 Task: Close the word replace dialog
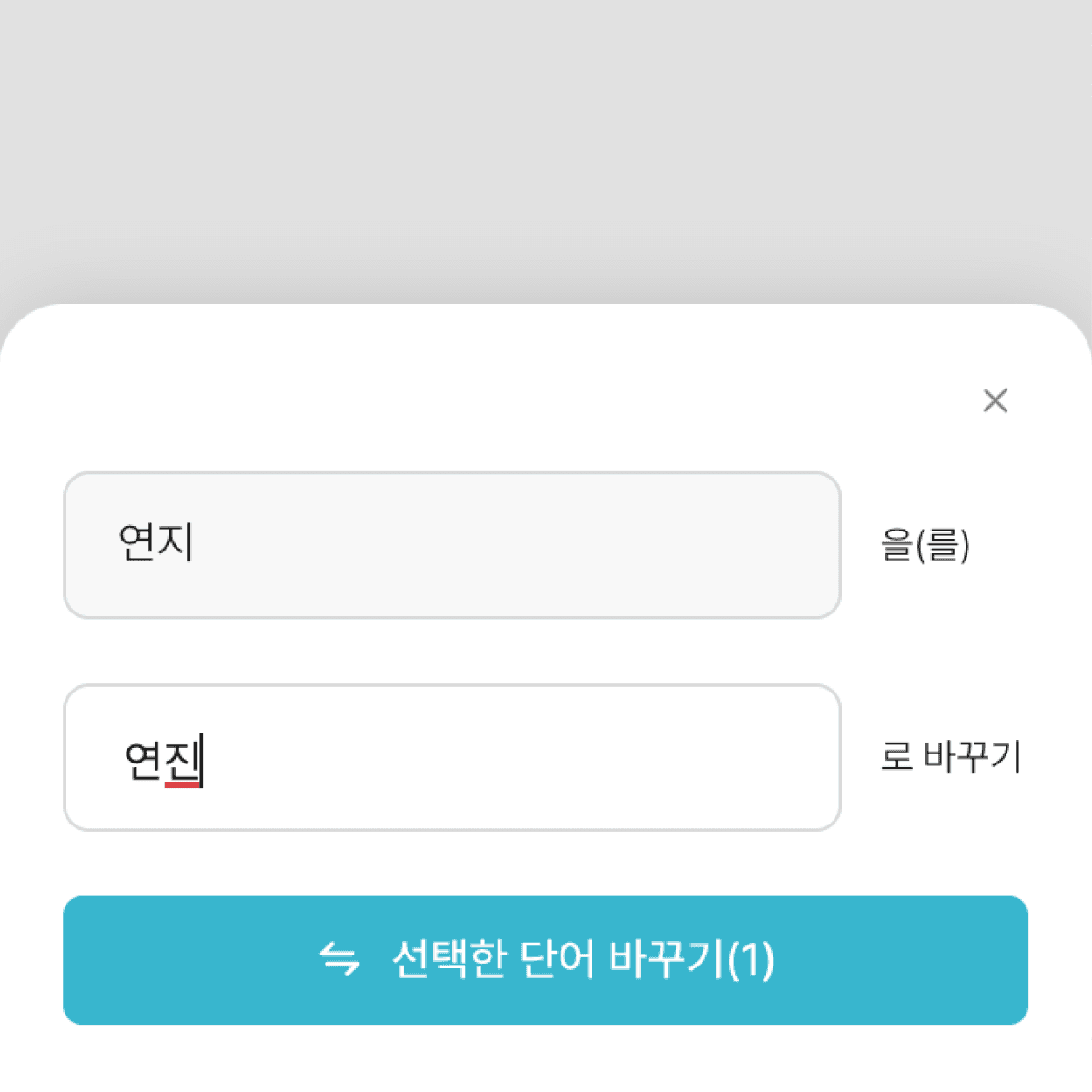(995, 400)
